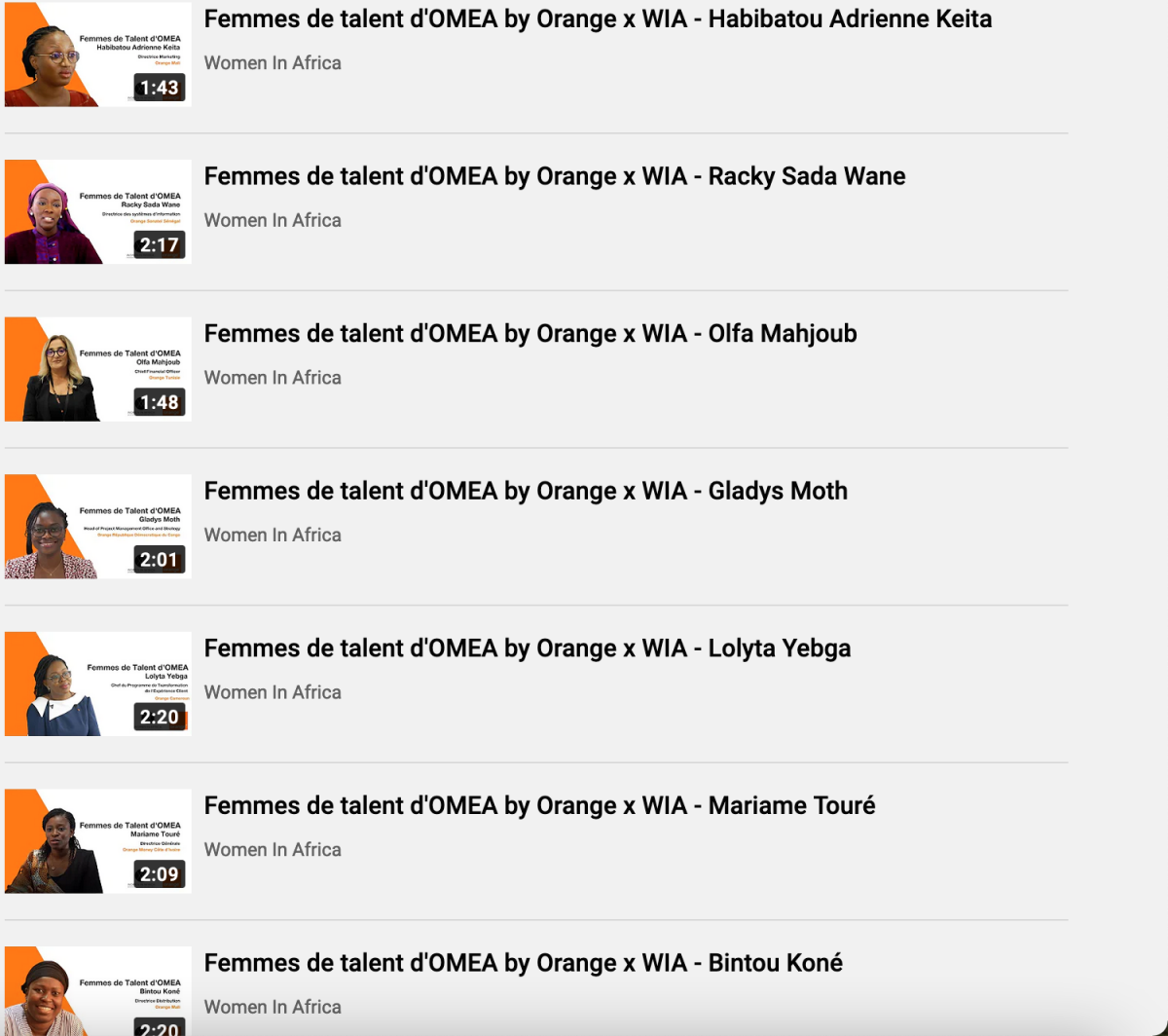Play the Mariame Touré video
The image size is (1168, 1036).
coord(539,806)
